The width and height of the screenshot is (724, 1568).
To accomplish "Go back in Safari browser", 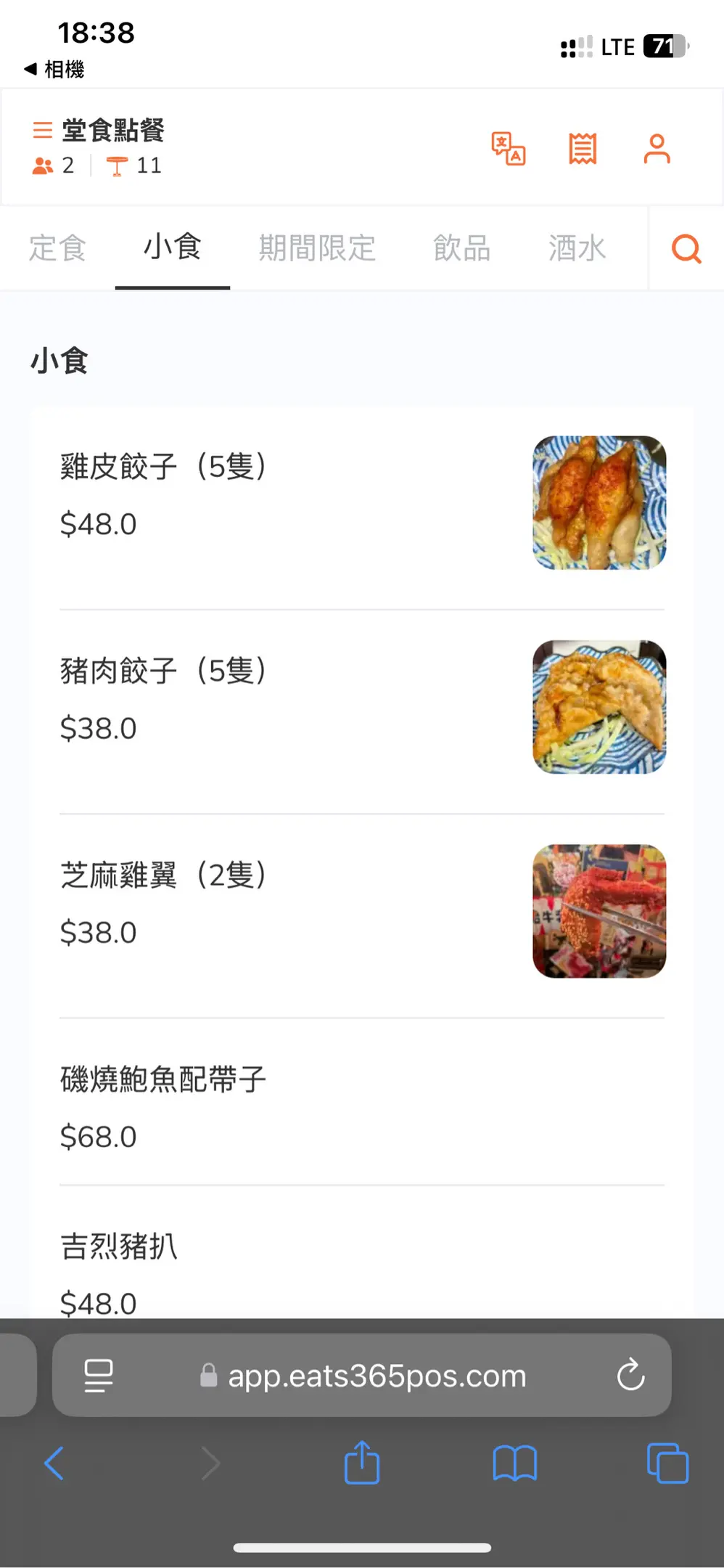I will coord(54,1463).
